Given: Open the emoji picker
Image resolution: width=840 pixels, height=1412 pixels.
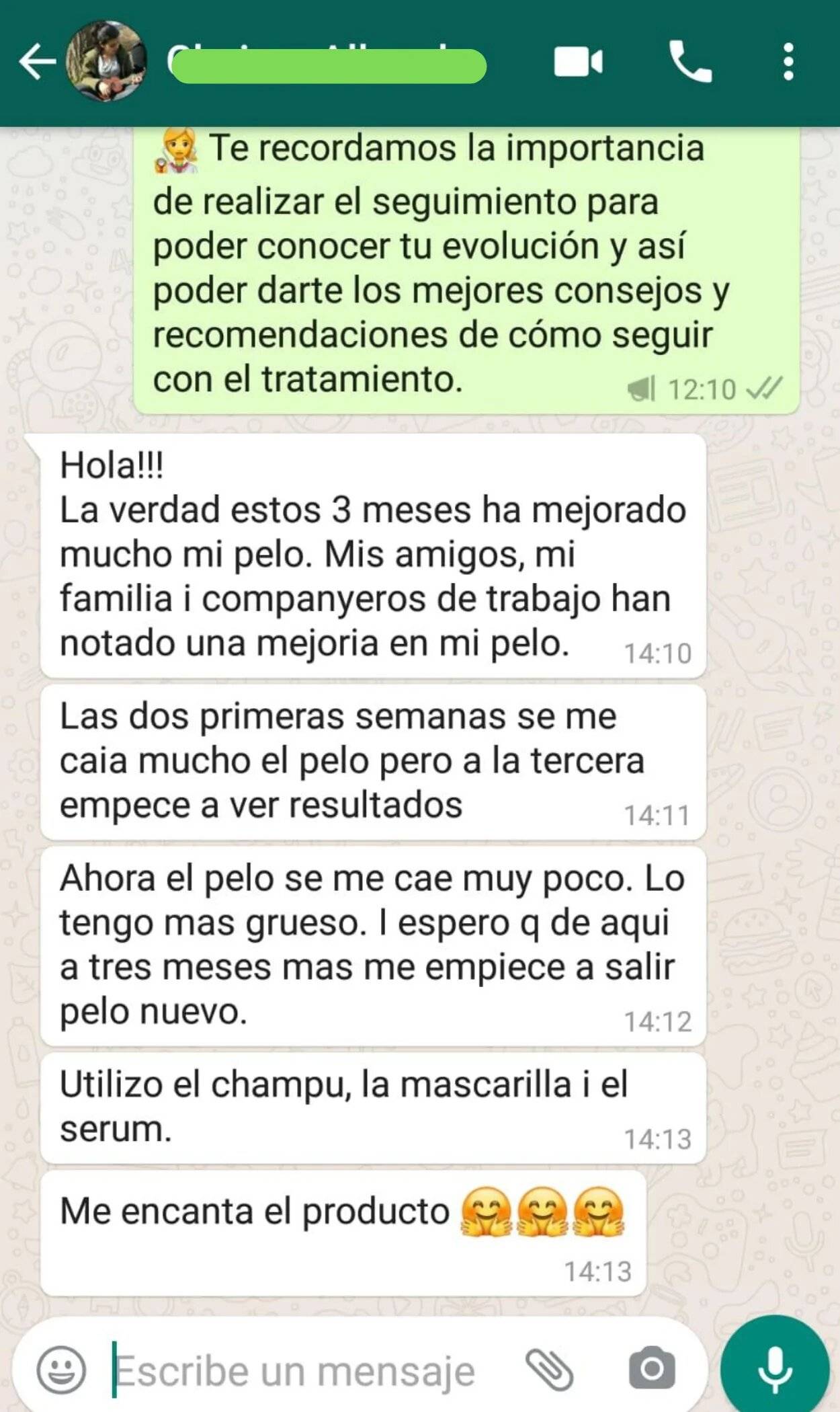Looking at the screenshot, I should click(61, 1370).
